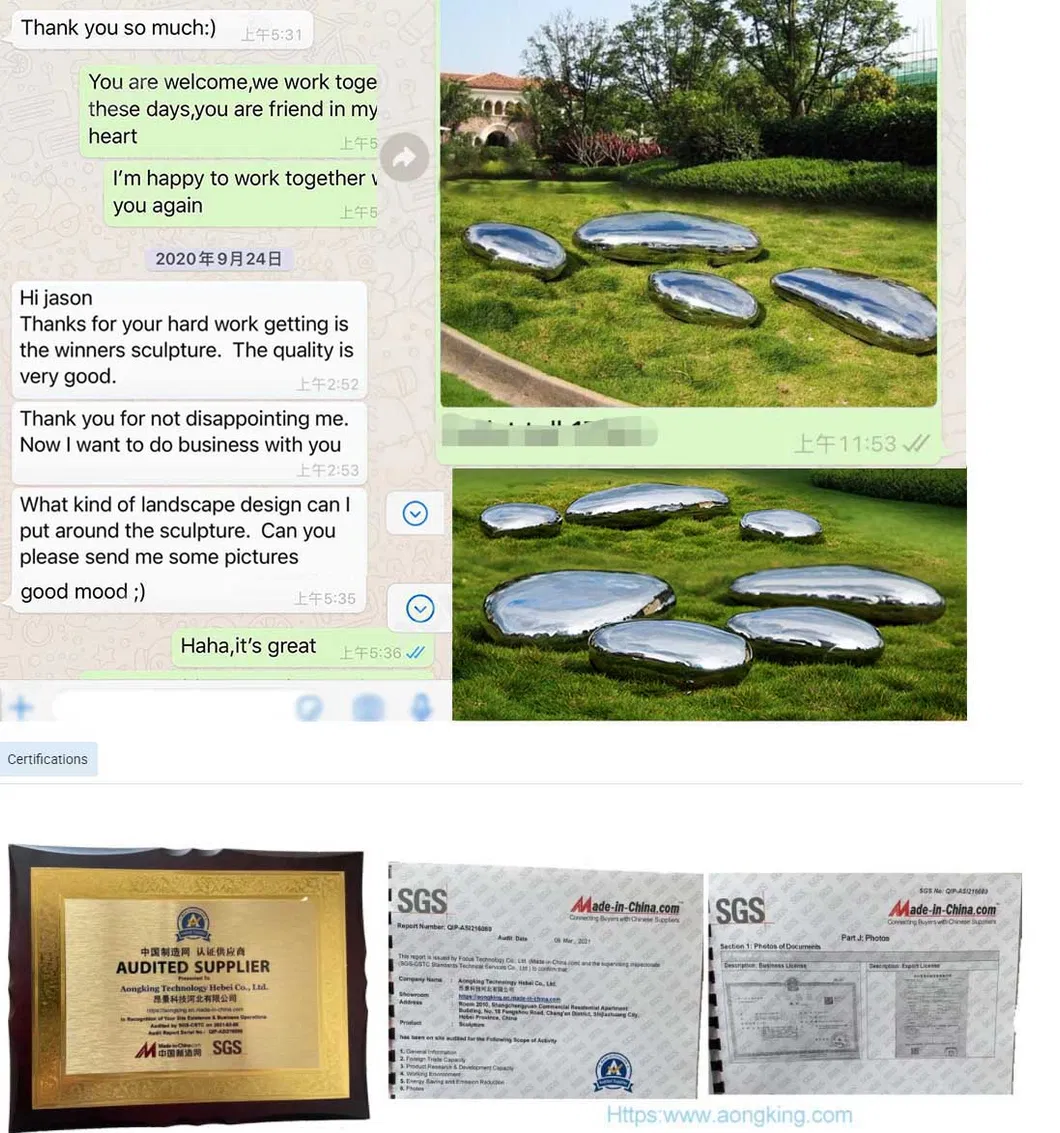Expand options chevron on landscape design message
The width and height of the screenshot is (1060, 1133).
tap(415, 513)
